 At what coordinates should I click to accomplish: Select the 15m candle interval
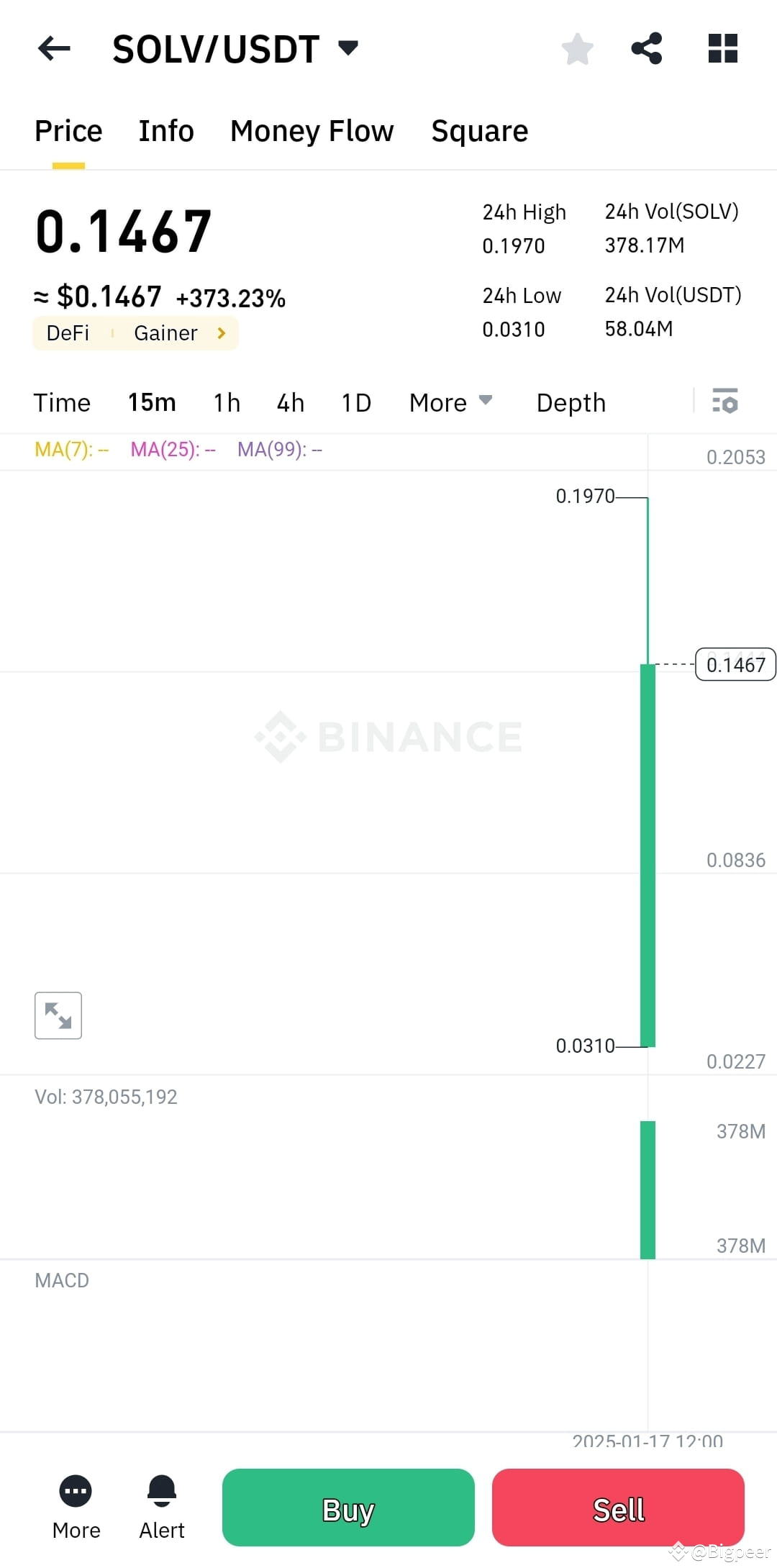(x=152, y=402)
